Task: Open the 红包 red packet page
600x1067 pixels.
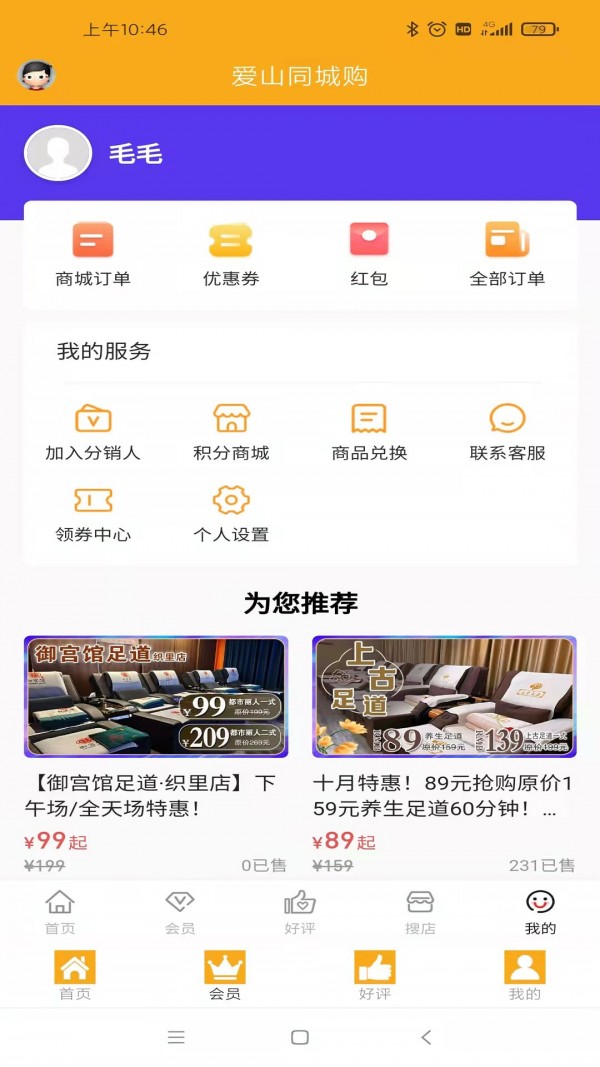Action: click(x=369, y=254)
